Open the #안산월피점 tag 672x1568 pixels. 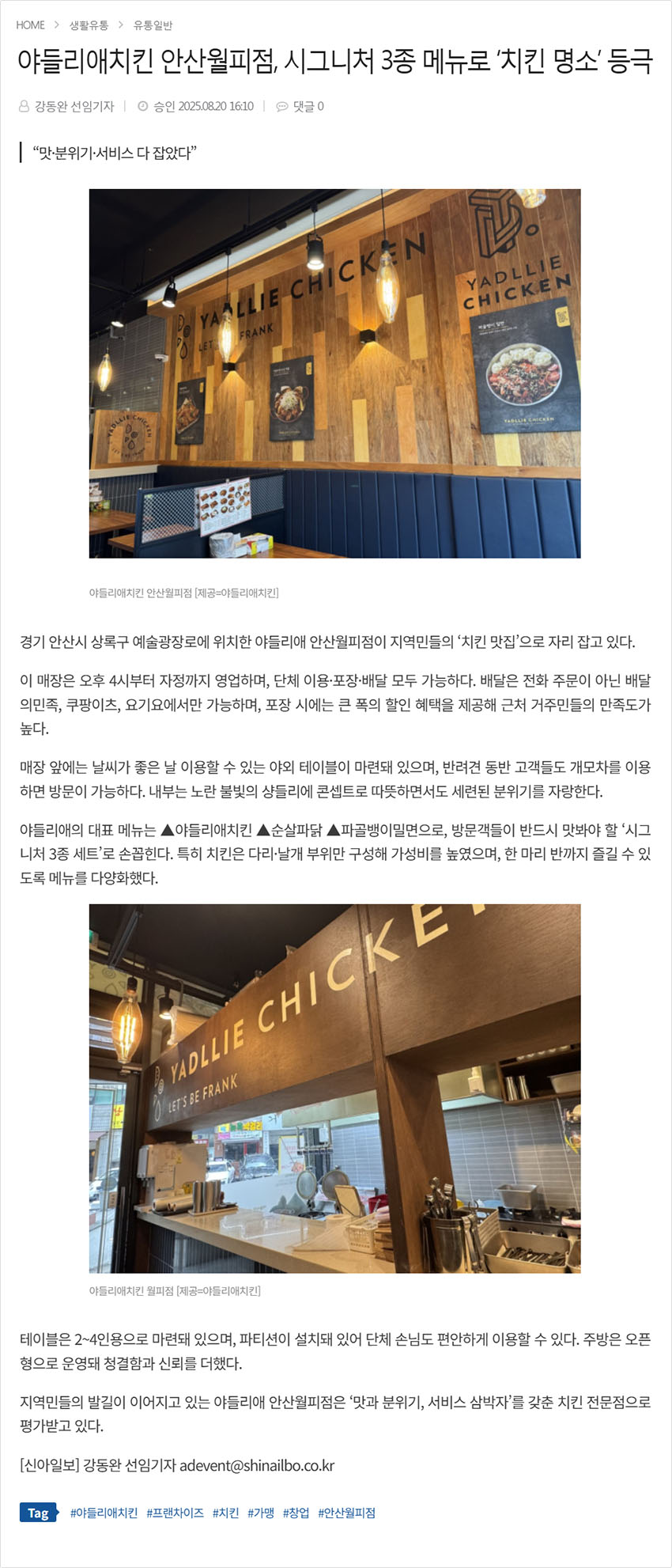tap(346, 1513)
